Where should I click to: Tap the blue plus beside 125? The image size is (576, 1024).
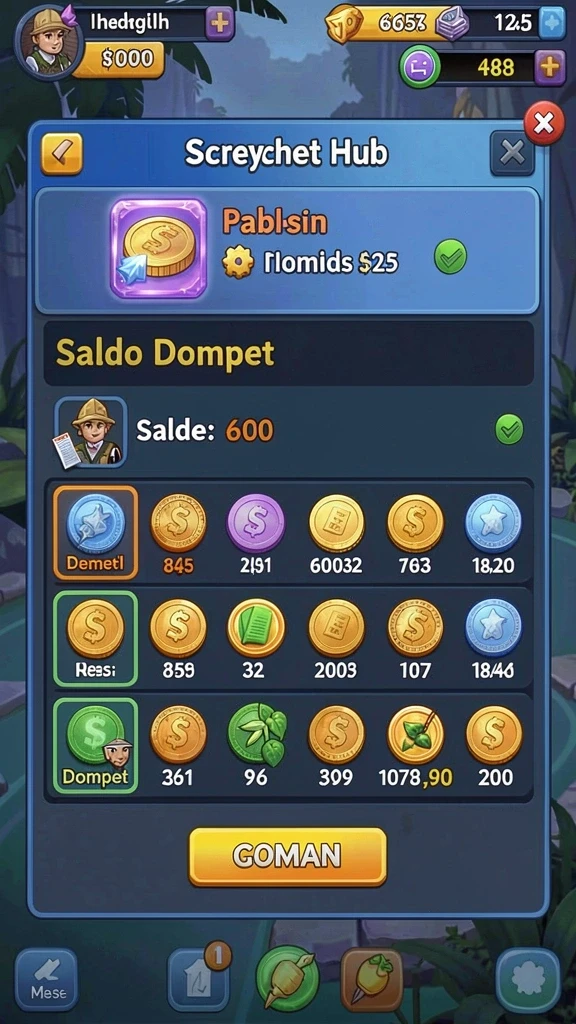click(552, 24)
